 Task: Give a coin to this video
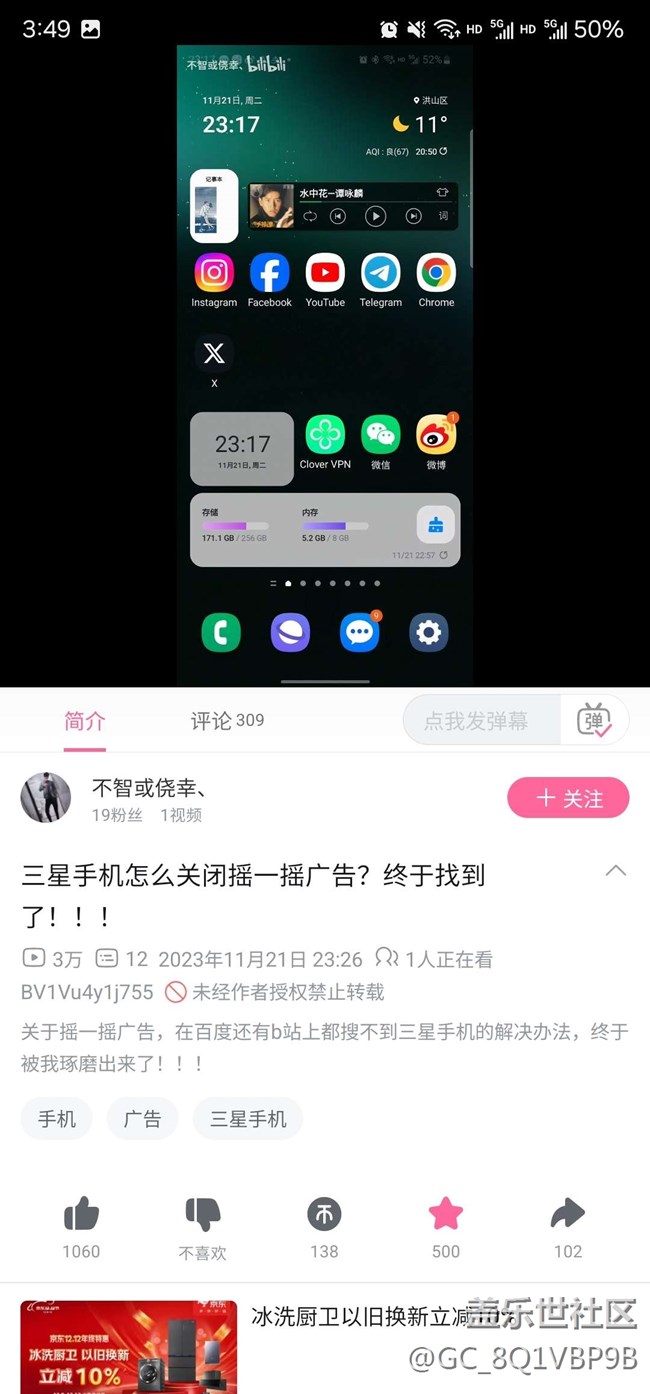[x=324, y=1215]
